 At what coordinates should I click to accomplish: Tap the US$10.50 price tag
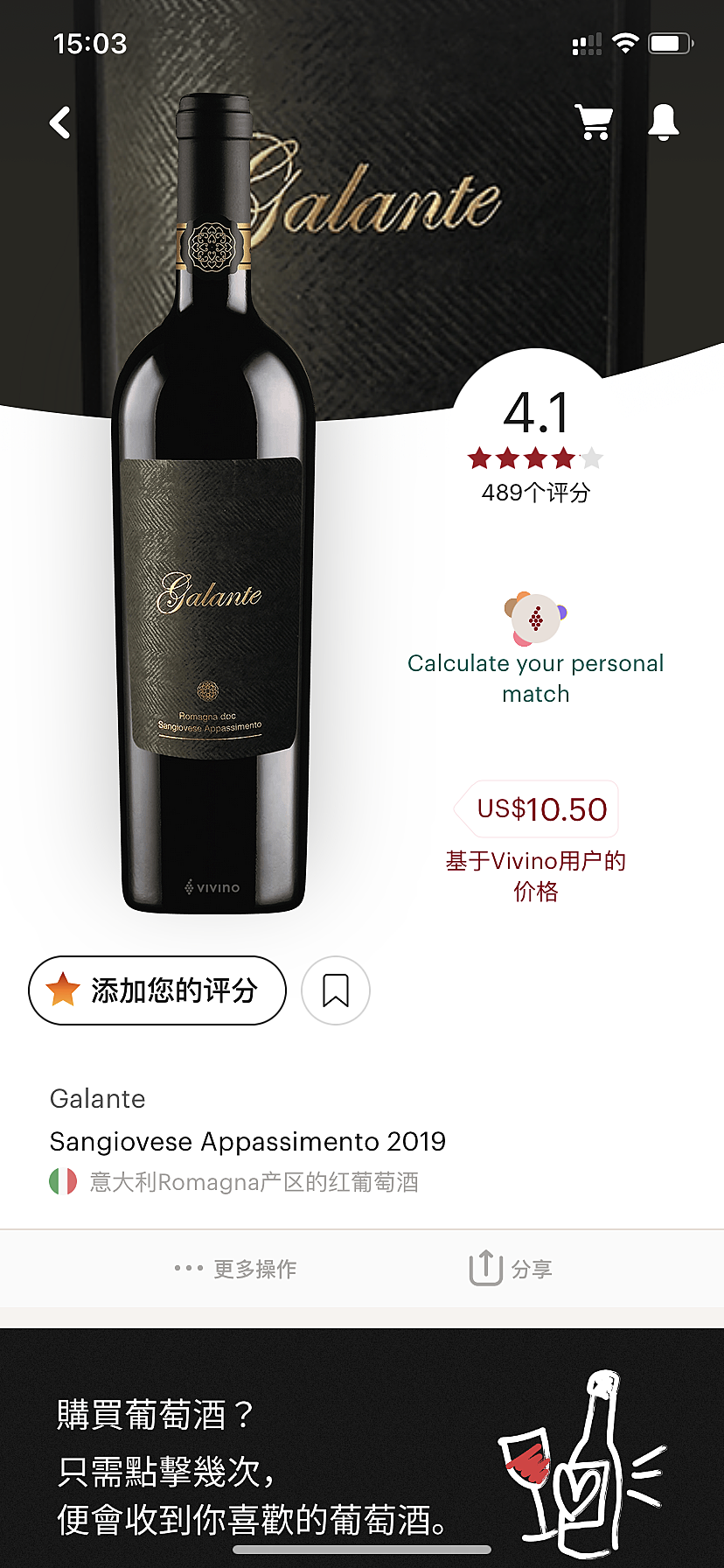[x=540, y=809]
